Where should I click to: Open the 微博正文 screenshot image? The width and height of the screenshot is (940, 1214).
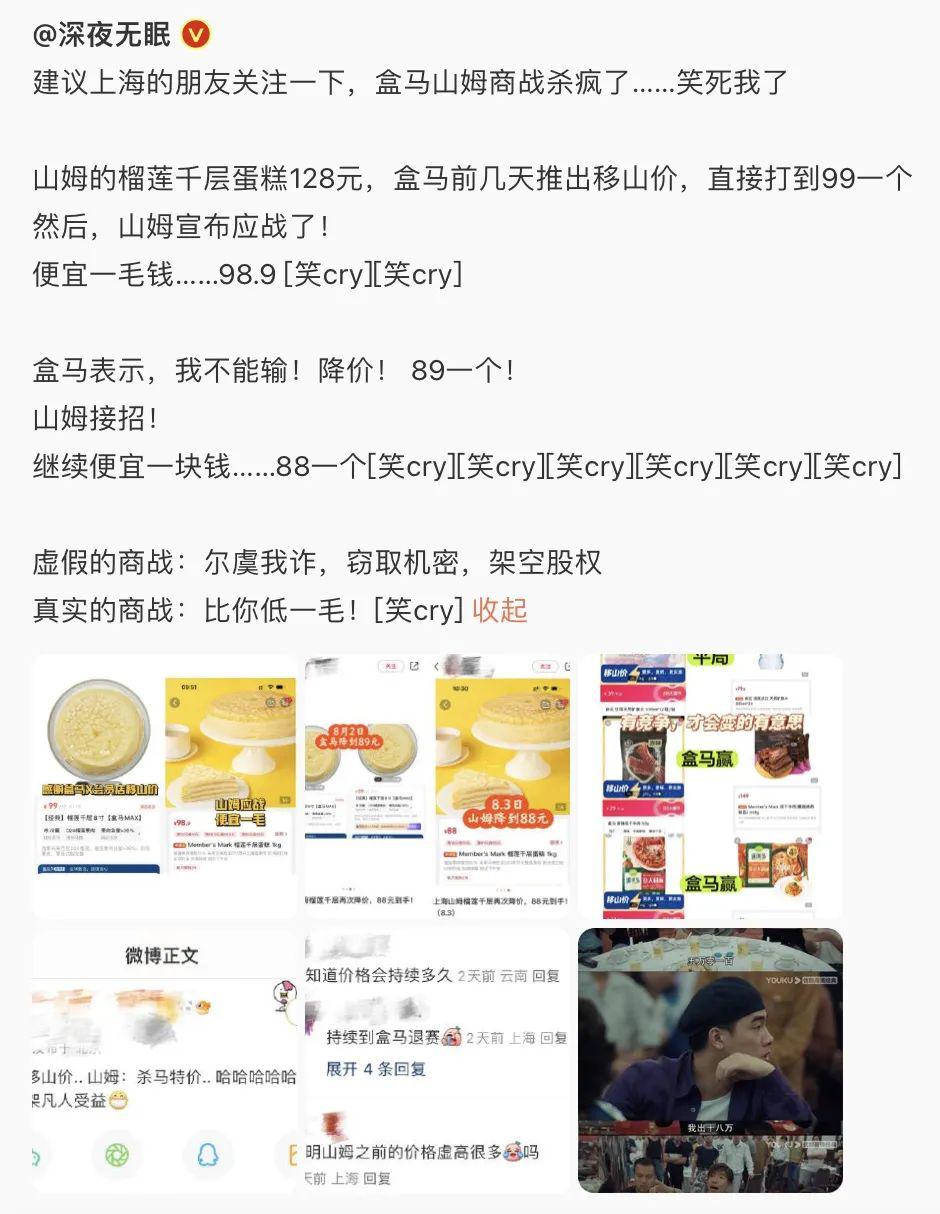pyautogui.click(x=165, y=1060)
